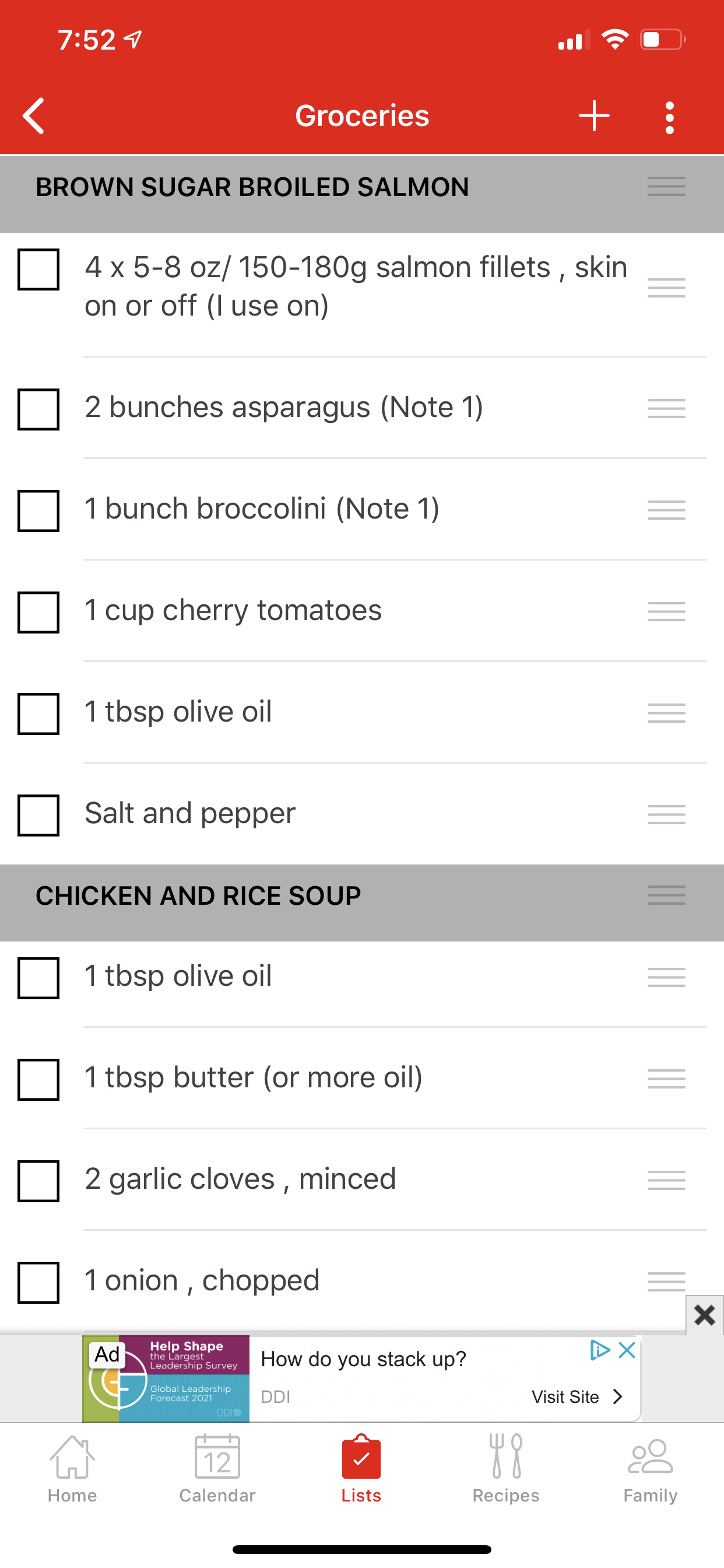Check off the salmon fillets item
The image size is (724, 1568).
tap(38, 269)
